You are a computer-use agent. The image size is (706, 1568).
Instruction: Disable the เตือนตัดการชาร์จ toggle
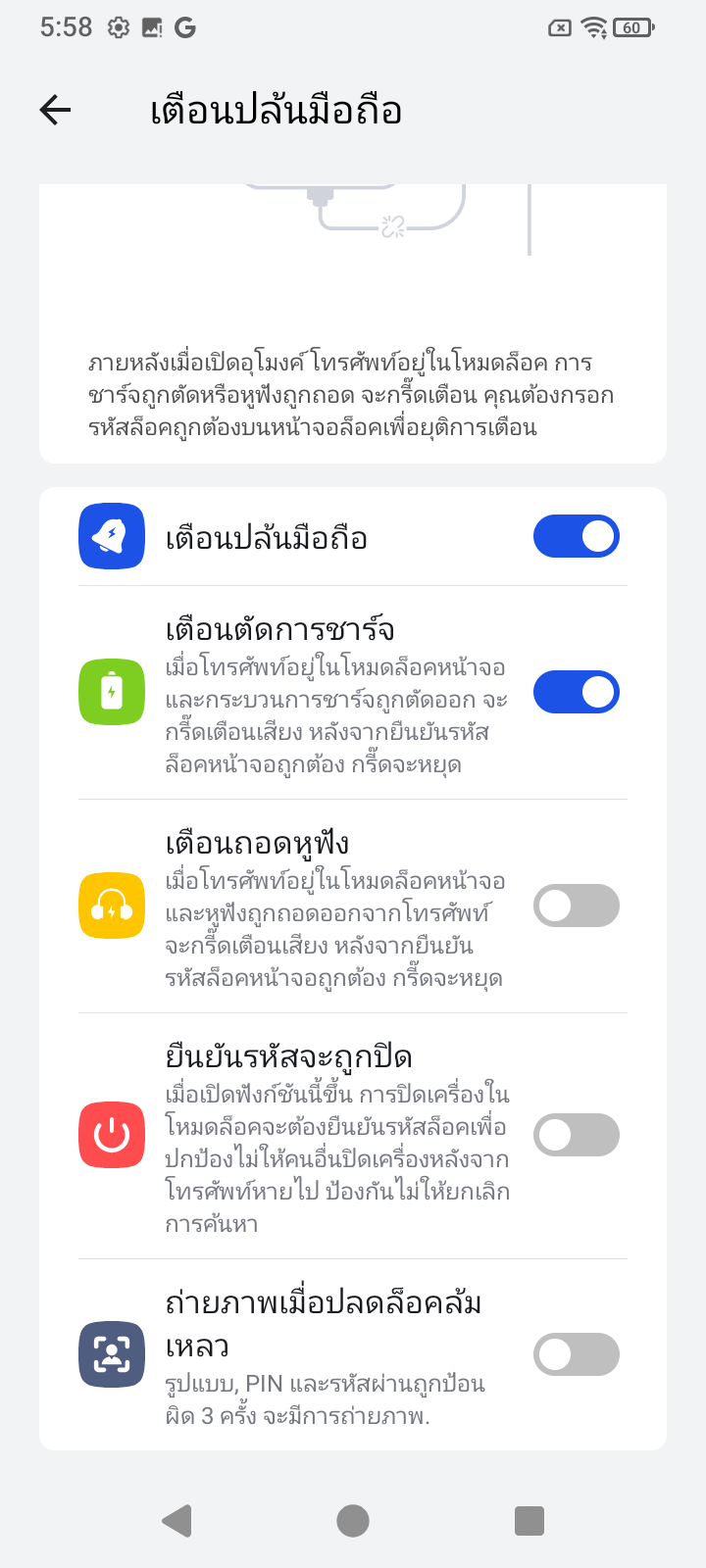tap(576, 693)
